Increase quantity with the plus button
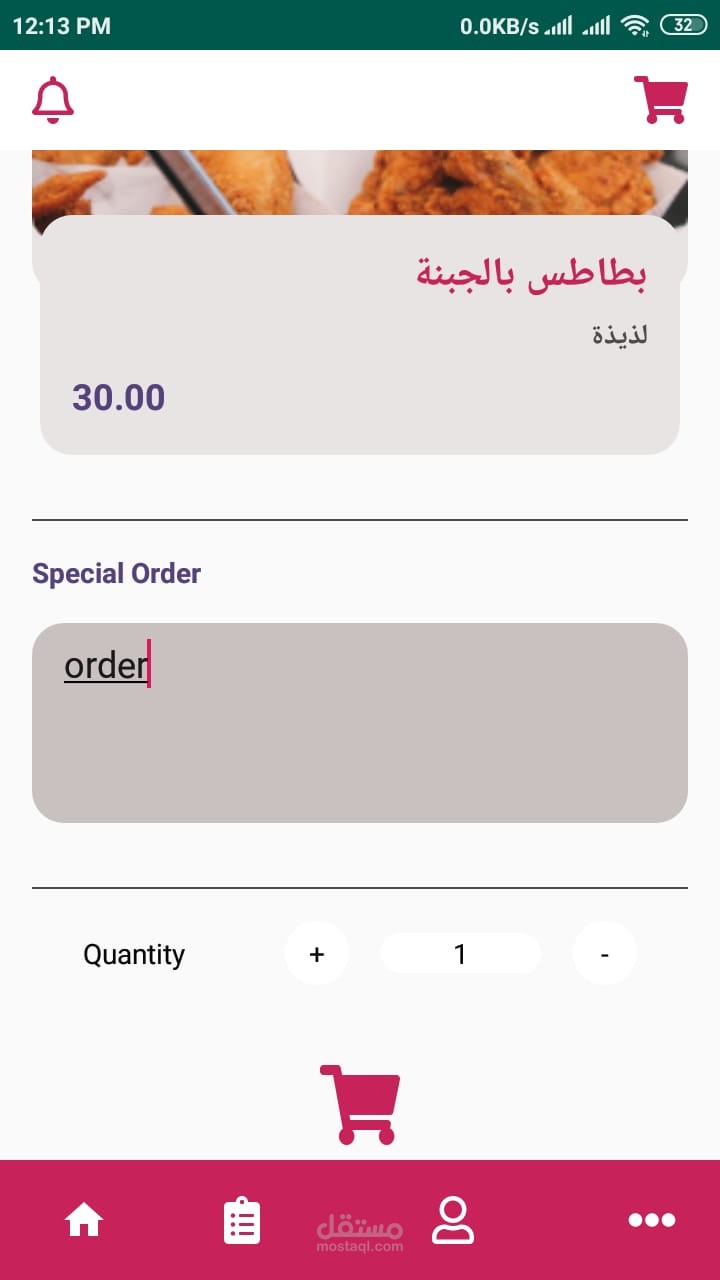Screen dimensions: 720x1280 [x=317, y=954]
